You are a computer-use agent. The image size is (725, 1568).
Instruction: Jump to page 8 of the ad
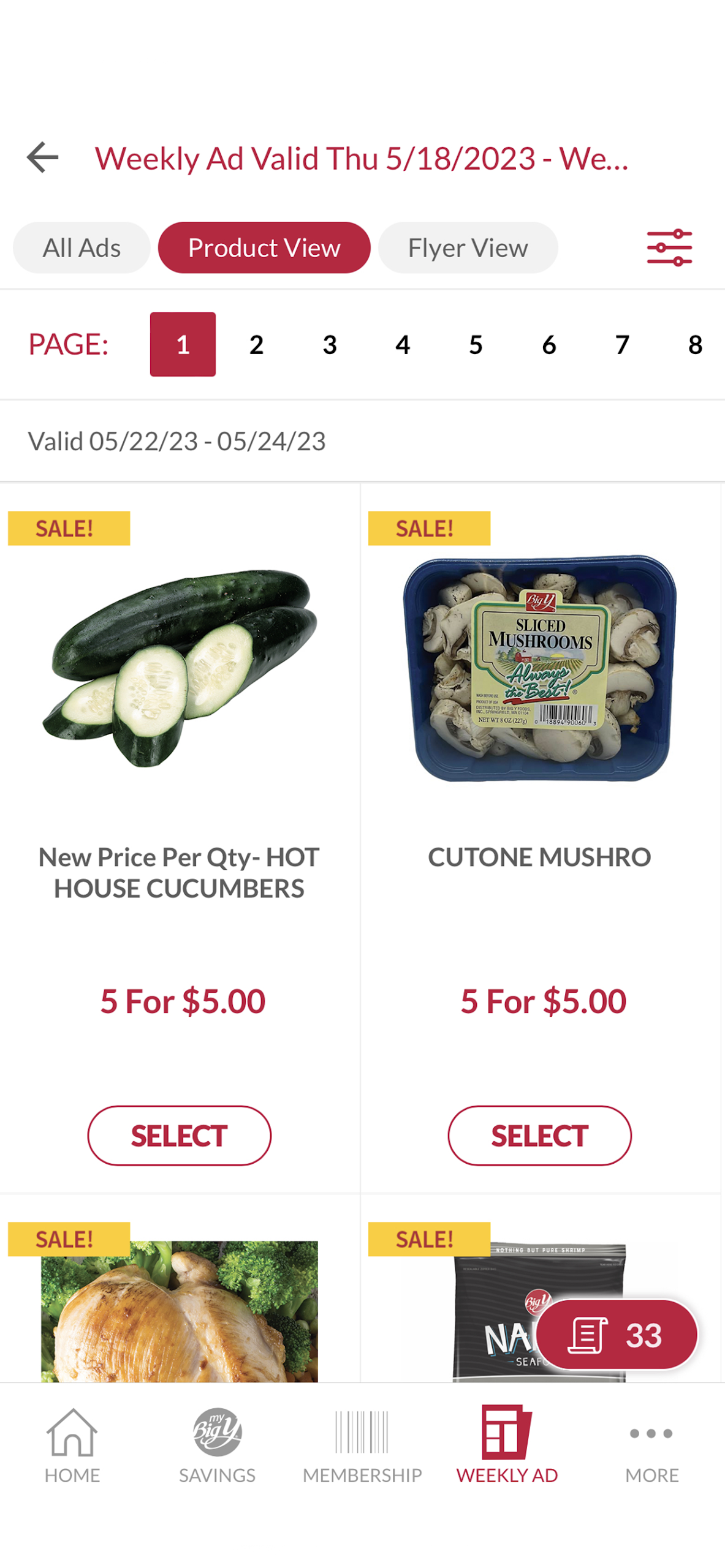[695, 344]
